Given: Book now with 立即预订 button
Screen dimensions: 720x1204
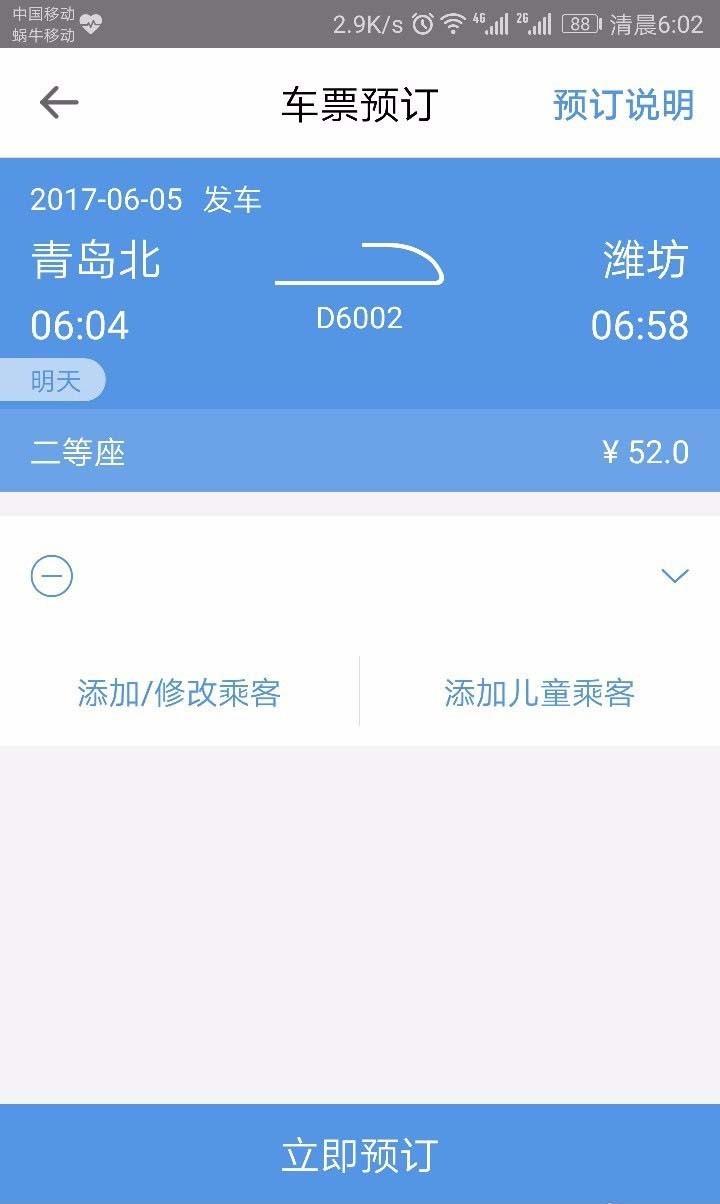Looking at the screenshot, I should coord(360,1154).
